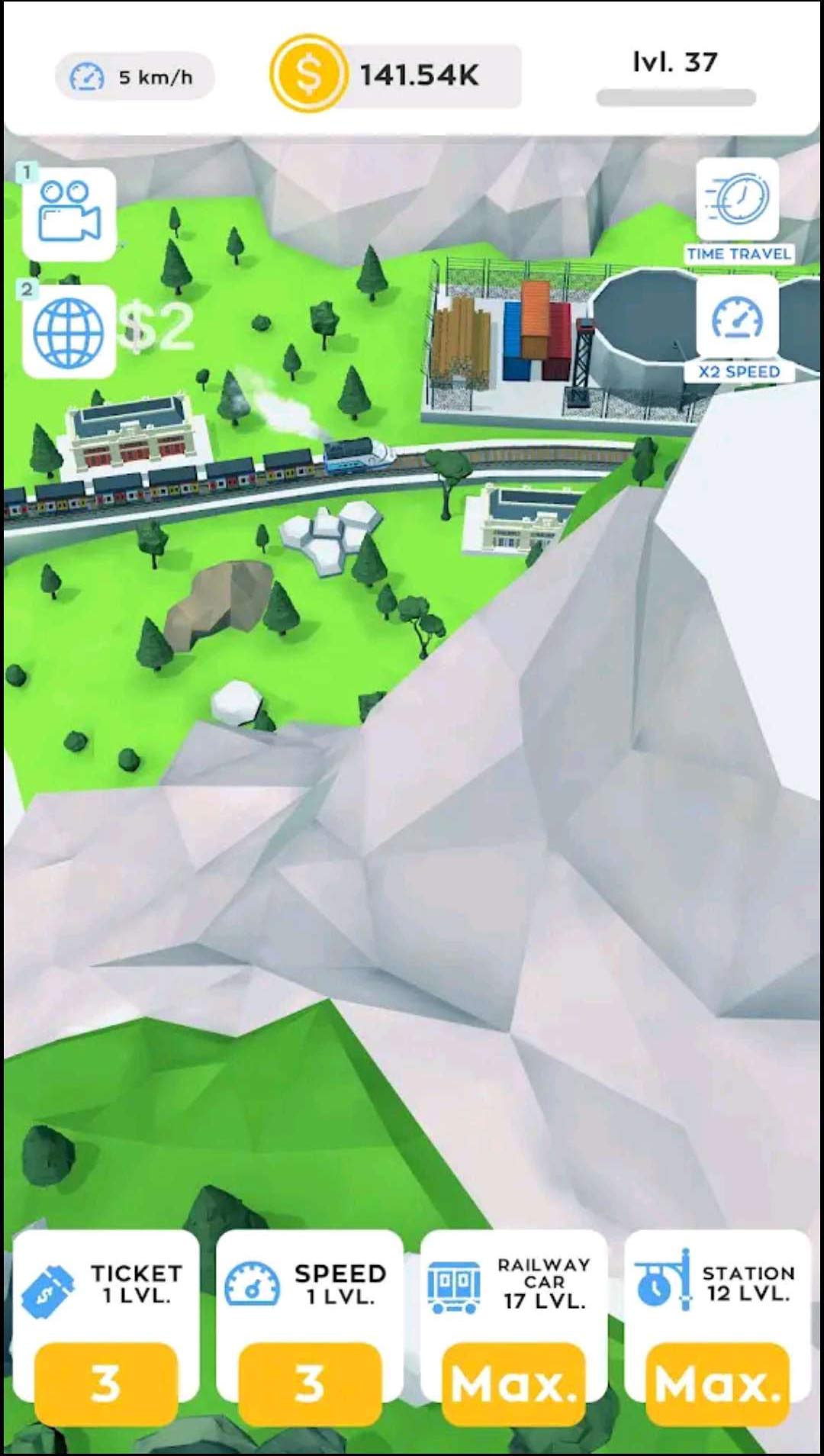
Task: Upgrade Speed level for 3
Action: [309, 1383]
